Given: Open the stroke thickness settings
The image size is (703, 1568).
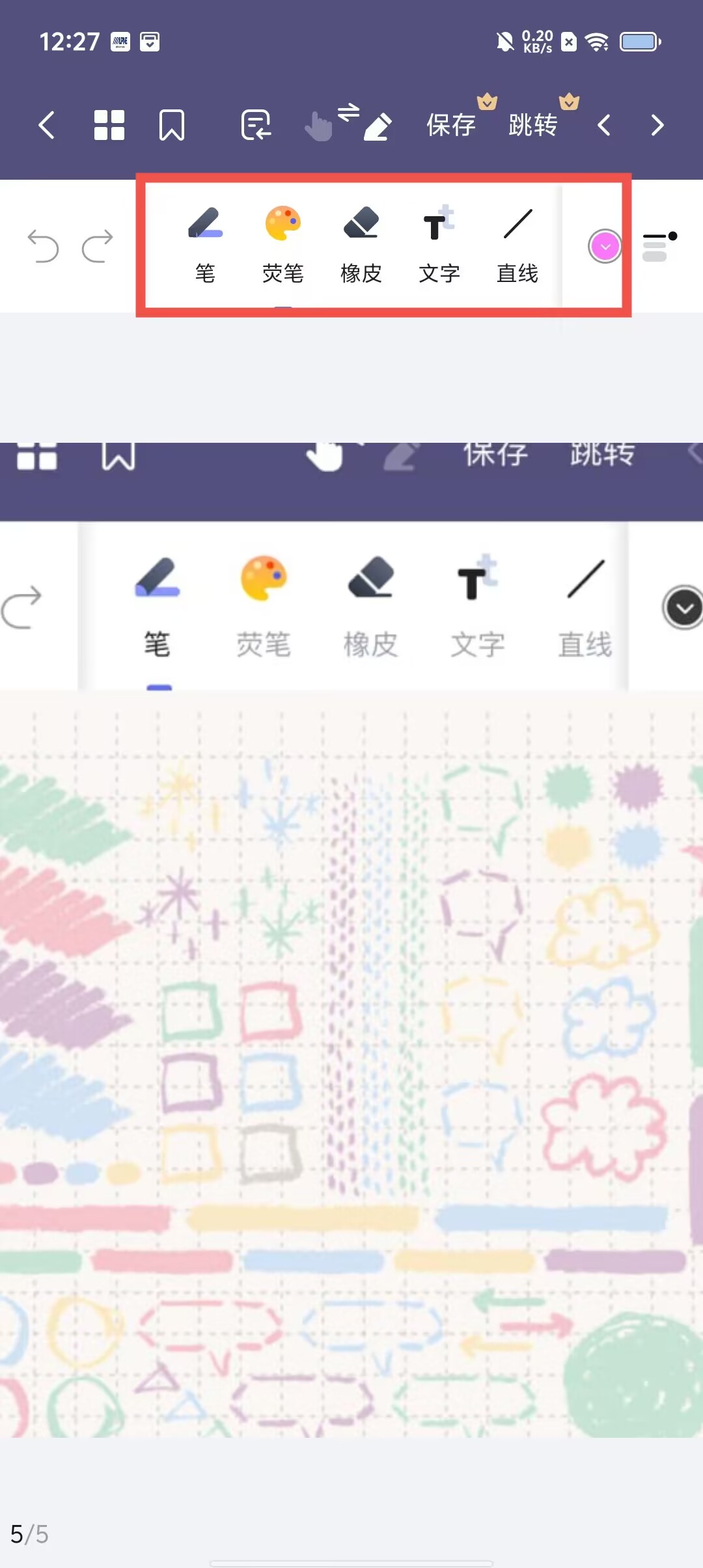Looking at the screenshot, I should point(659,246).
